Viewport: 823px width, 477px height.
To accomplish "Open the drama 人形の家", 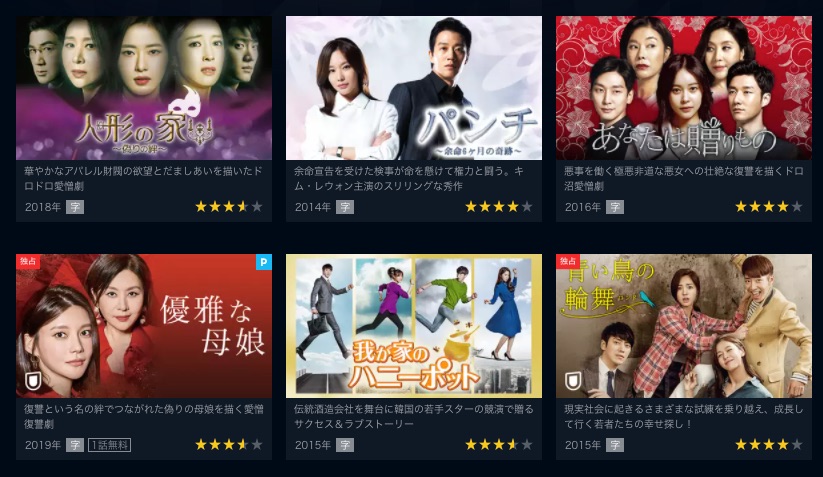I will click(x=144, y=88).
